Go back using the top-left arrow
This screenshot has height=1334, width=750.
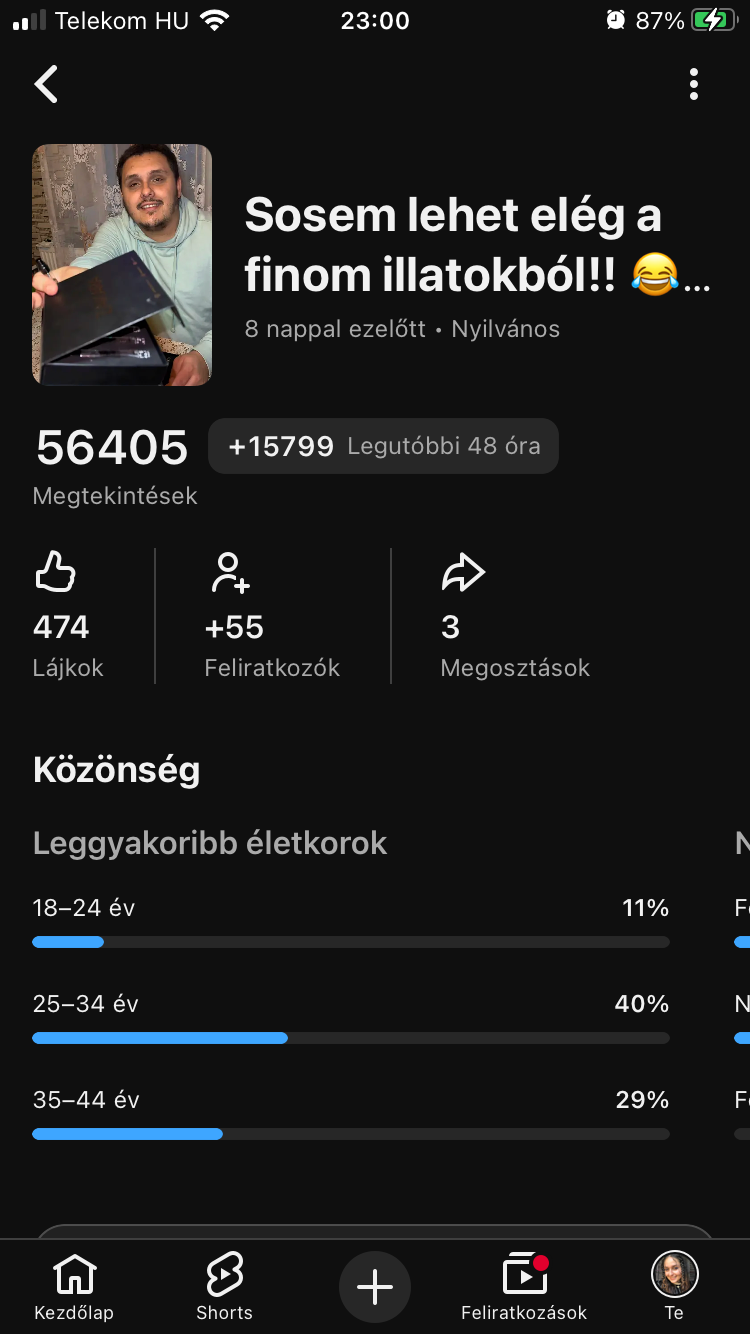[x=46, y=85]
